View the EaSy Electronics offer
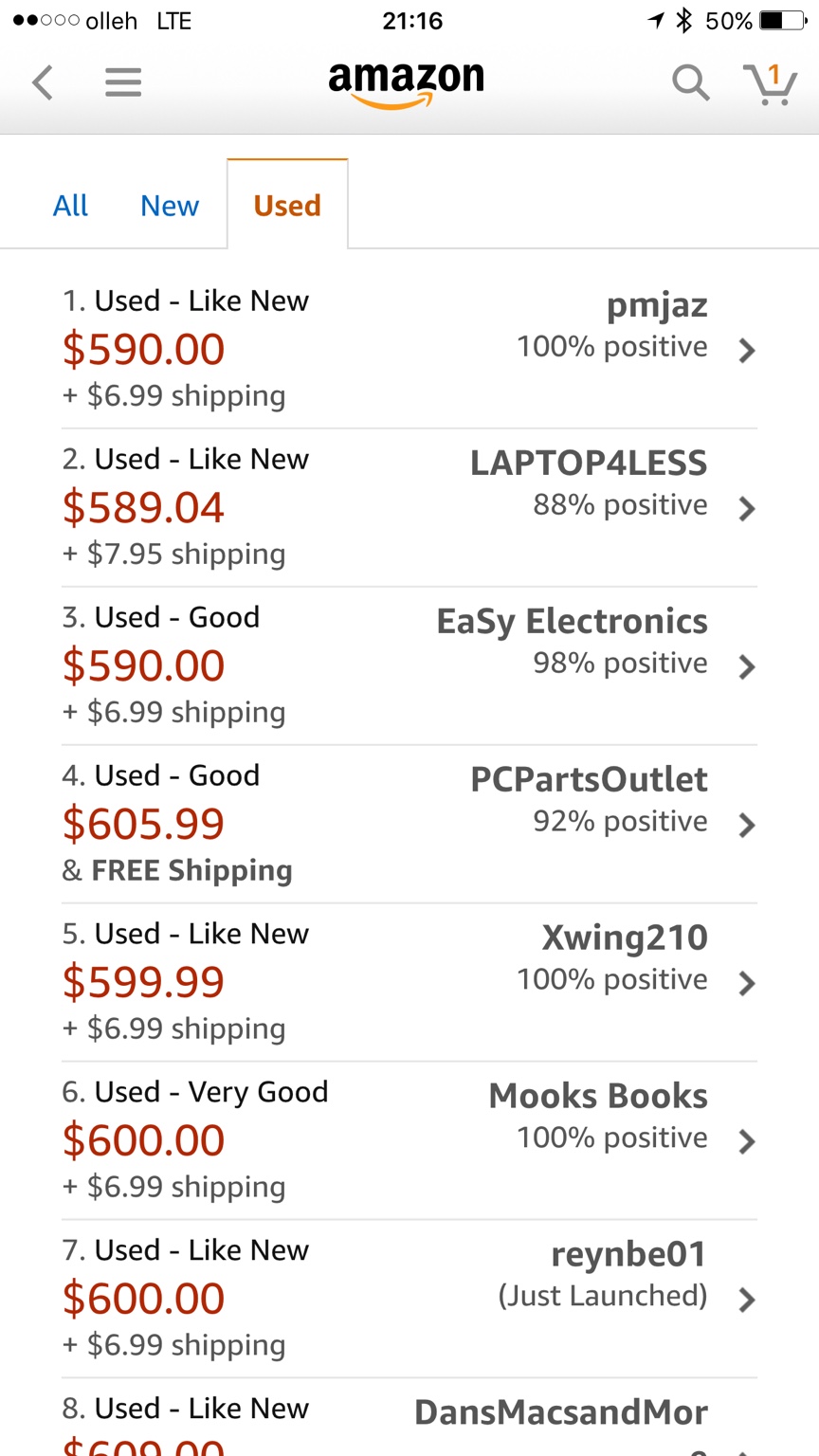819x1456 pixels. coord(409,666)
